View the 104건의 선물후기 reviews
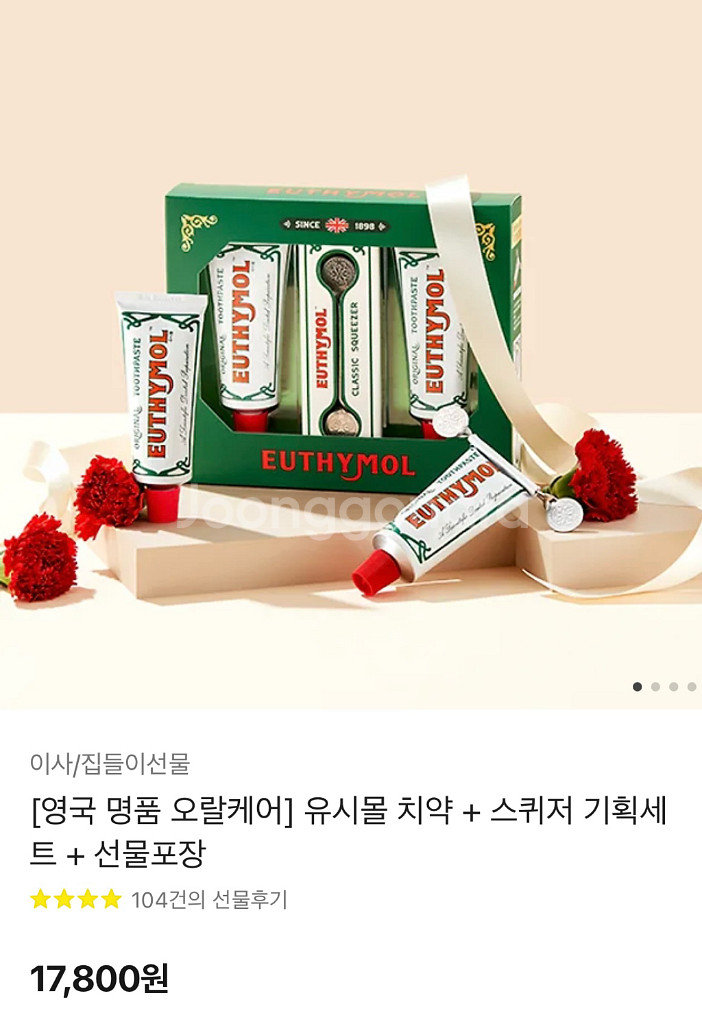Image resolution: width=702 pixels, height=1024 pixels. click(208, 899)
